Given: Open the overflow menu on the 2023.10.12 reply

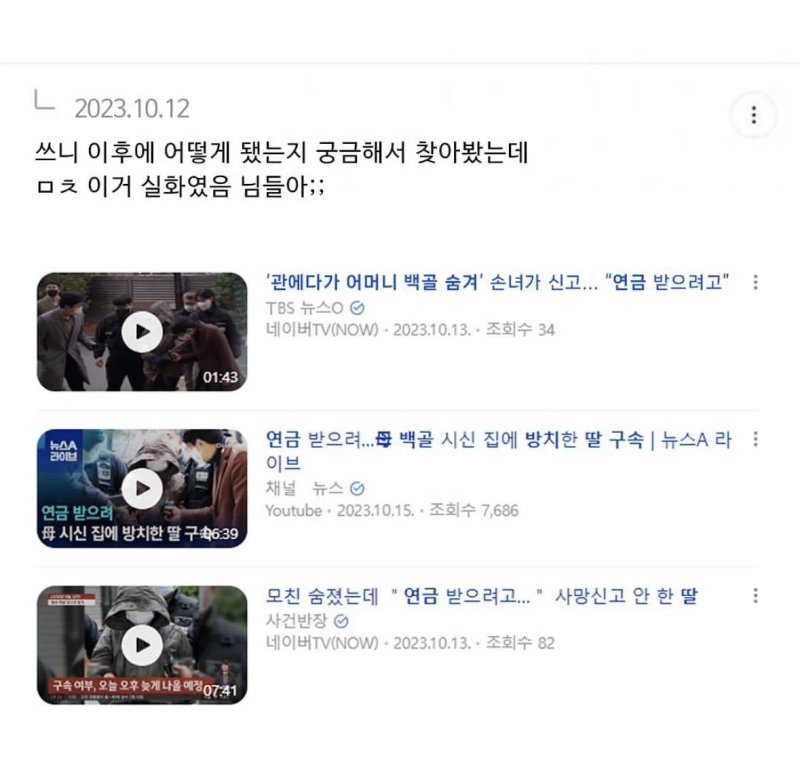Looking at the screenshot, I should (x=753, y=116).
